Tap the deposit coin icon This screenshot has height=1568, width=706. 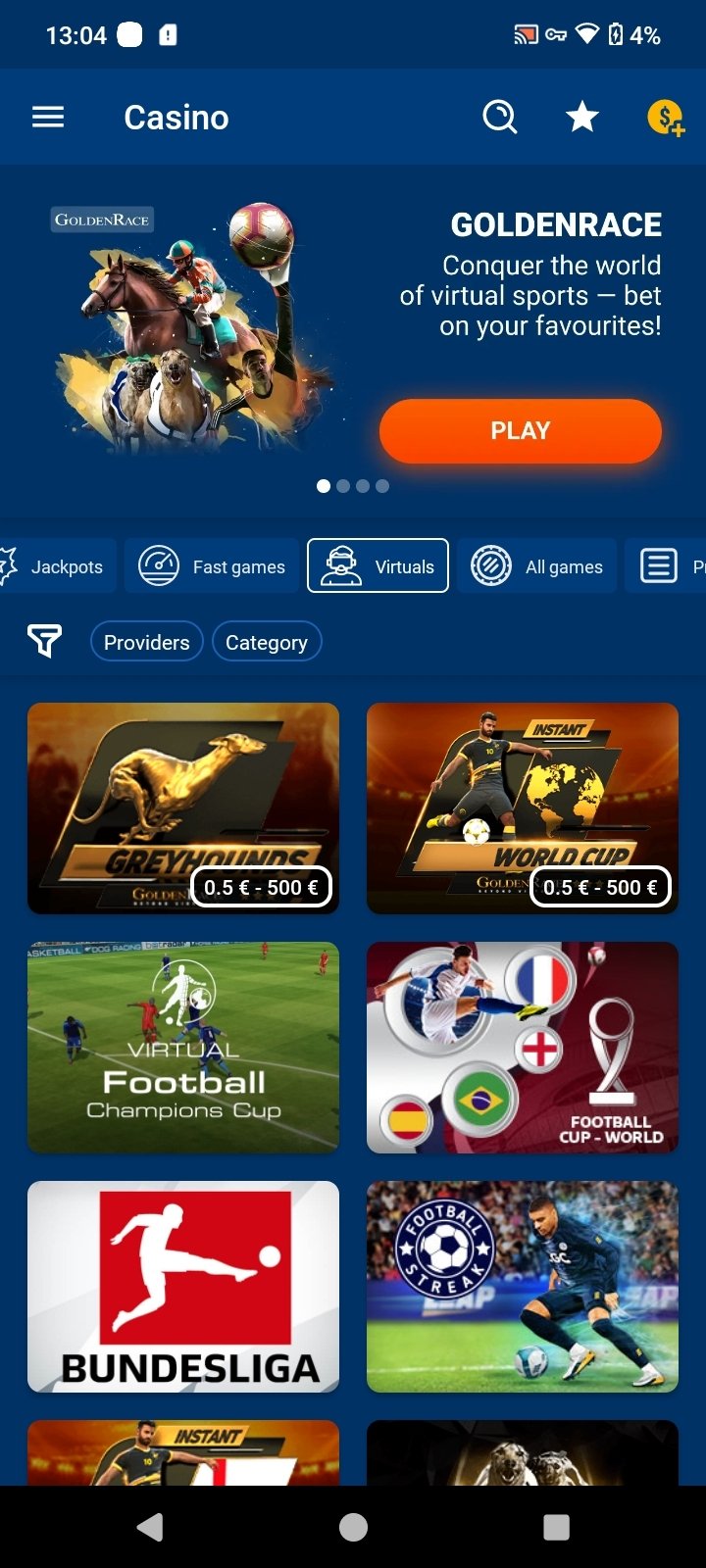click(665, 118)
